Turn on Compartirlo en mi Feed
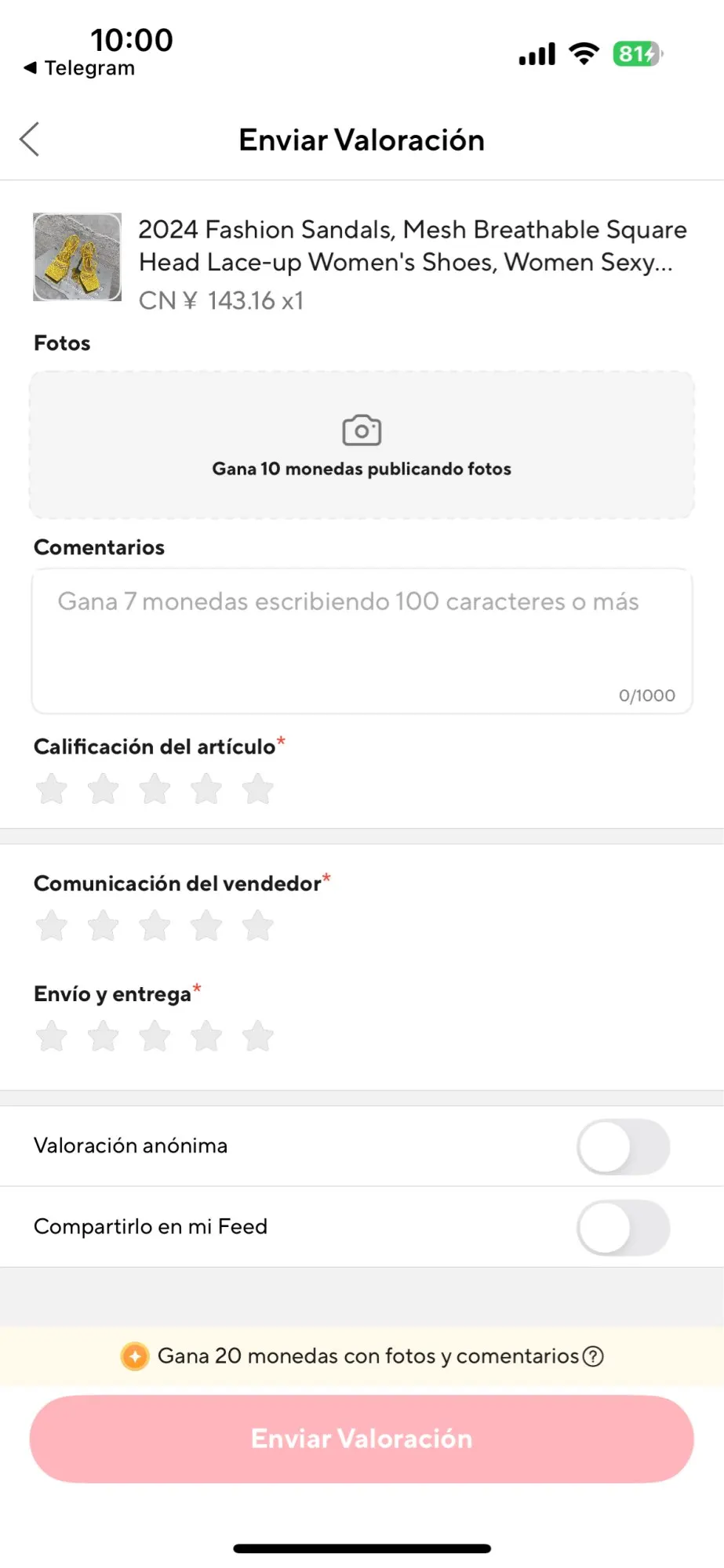Viewport: 724px width, 1568px height. [623, 1228]
